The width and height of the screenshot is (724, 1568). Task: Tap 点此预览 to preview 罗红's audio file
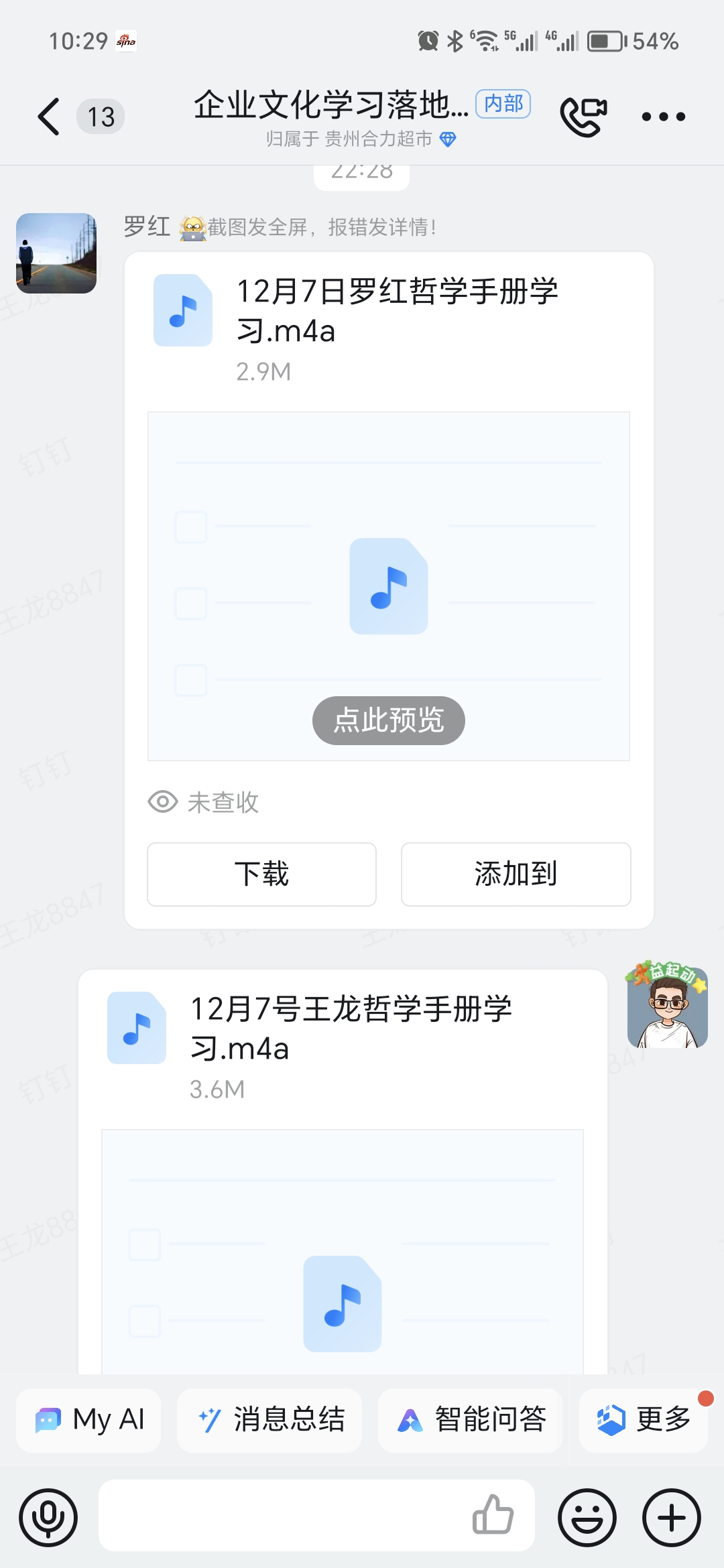[388, 720]
